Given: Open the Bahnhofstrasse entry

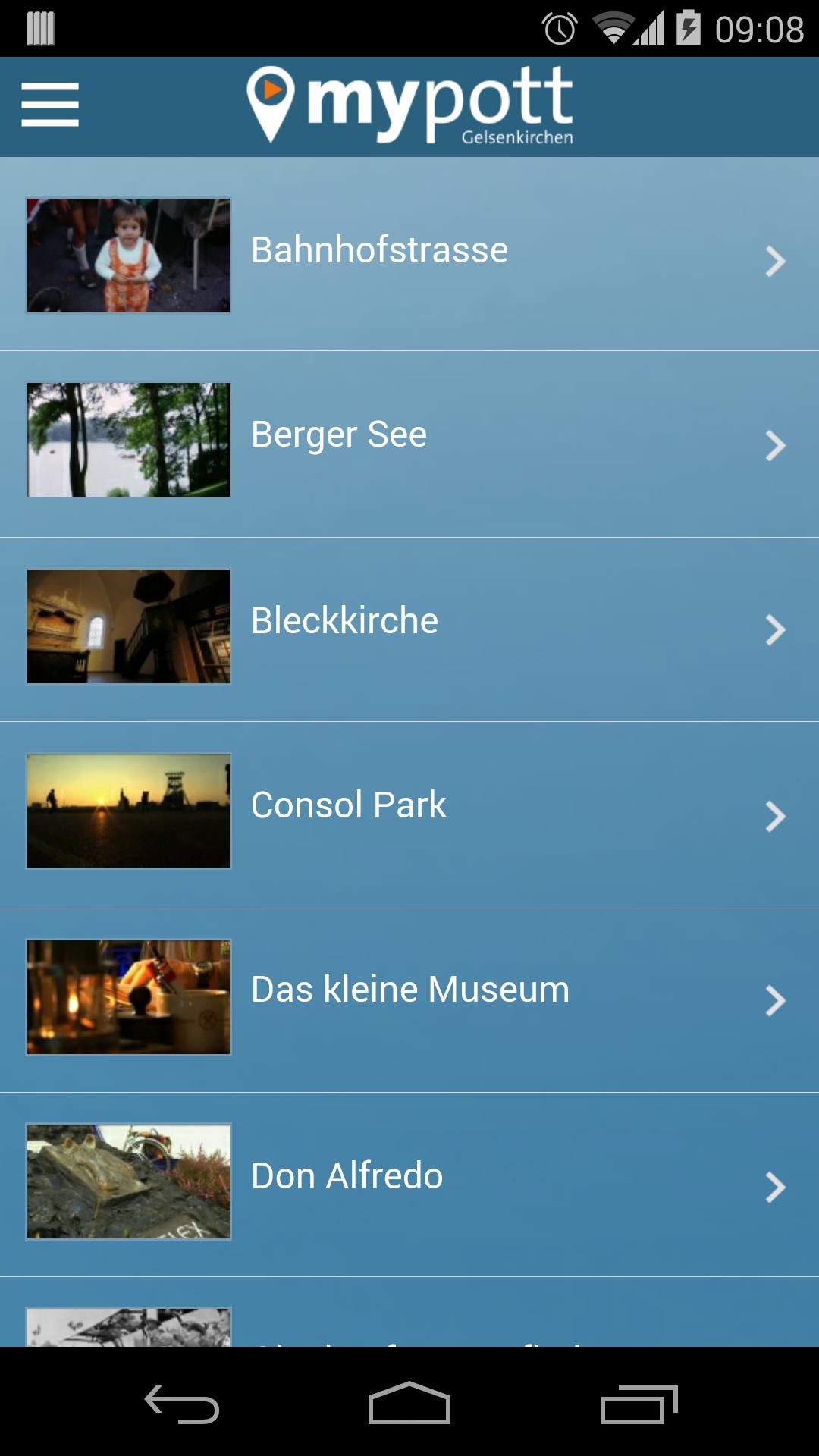Looking at the screenshot, I should (x=409, y=254).
